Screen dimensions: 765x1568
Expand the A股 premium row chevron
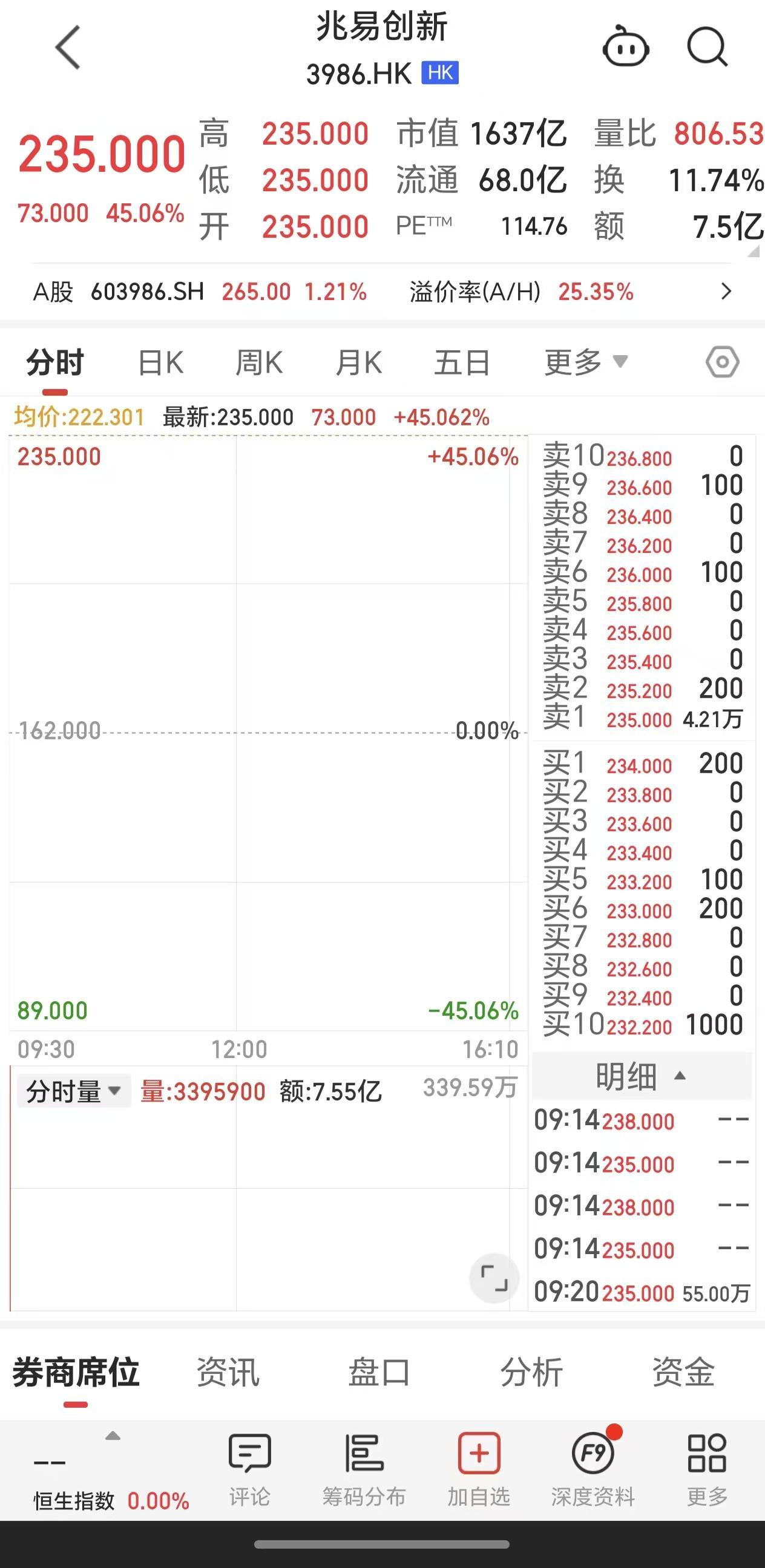(726, 292)
